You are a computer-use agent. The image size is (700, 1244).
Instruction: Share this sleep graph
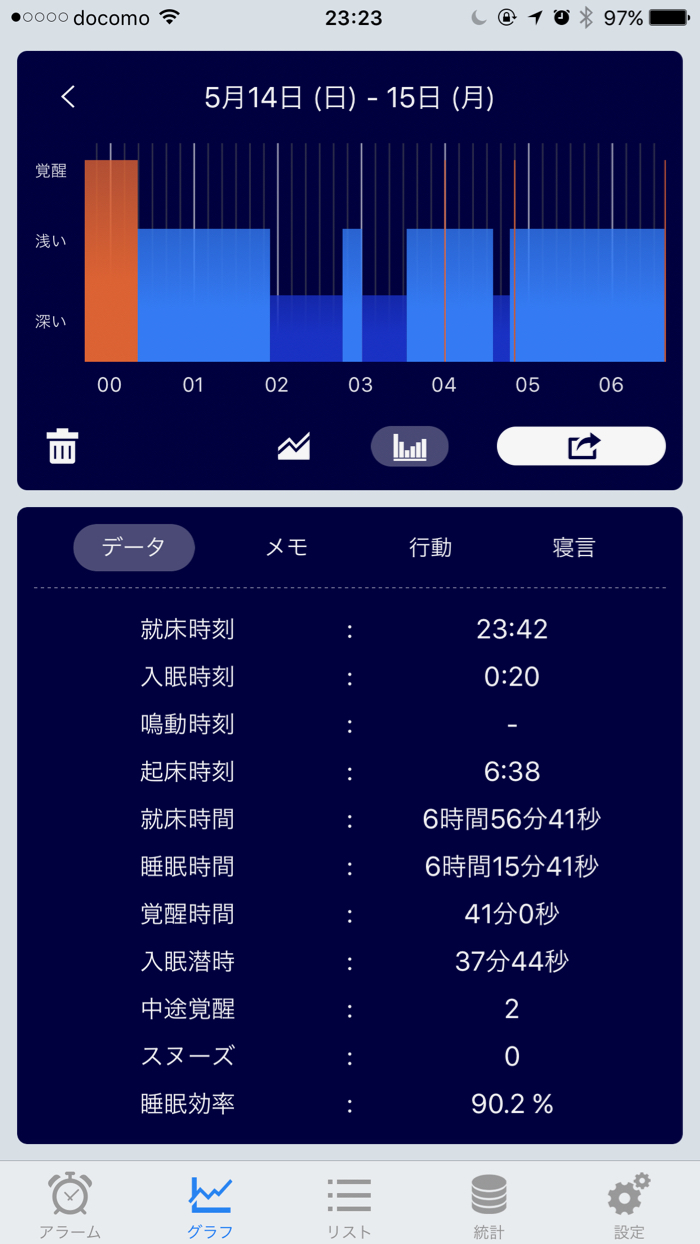click(x=581, y=446)
